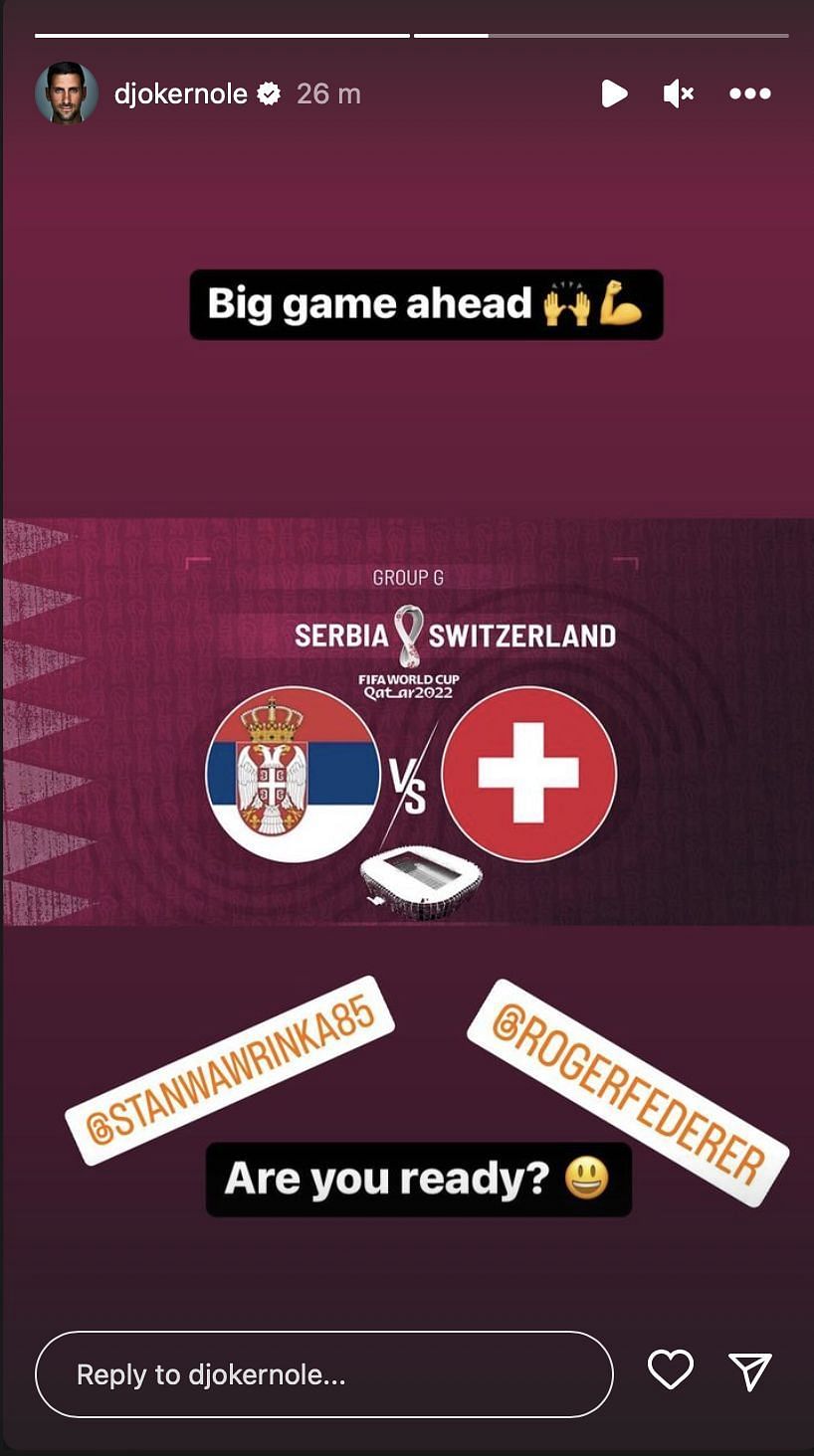Screen dimensions: 814x1456
Task: Open the @rogerfederer mention sticker
Action: (x=628, y=1093)
